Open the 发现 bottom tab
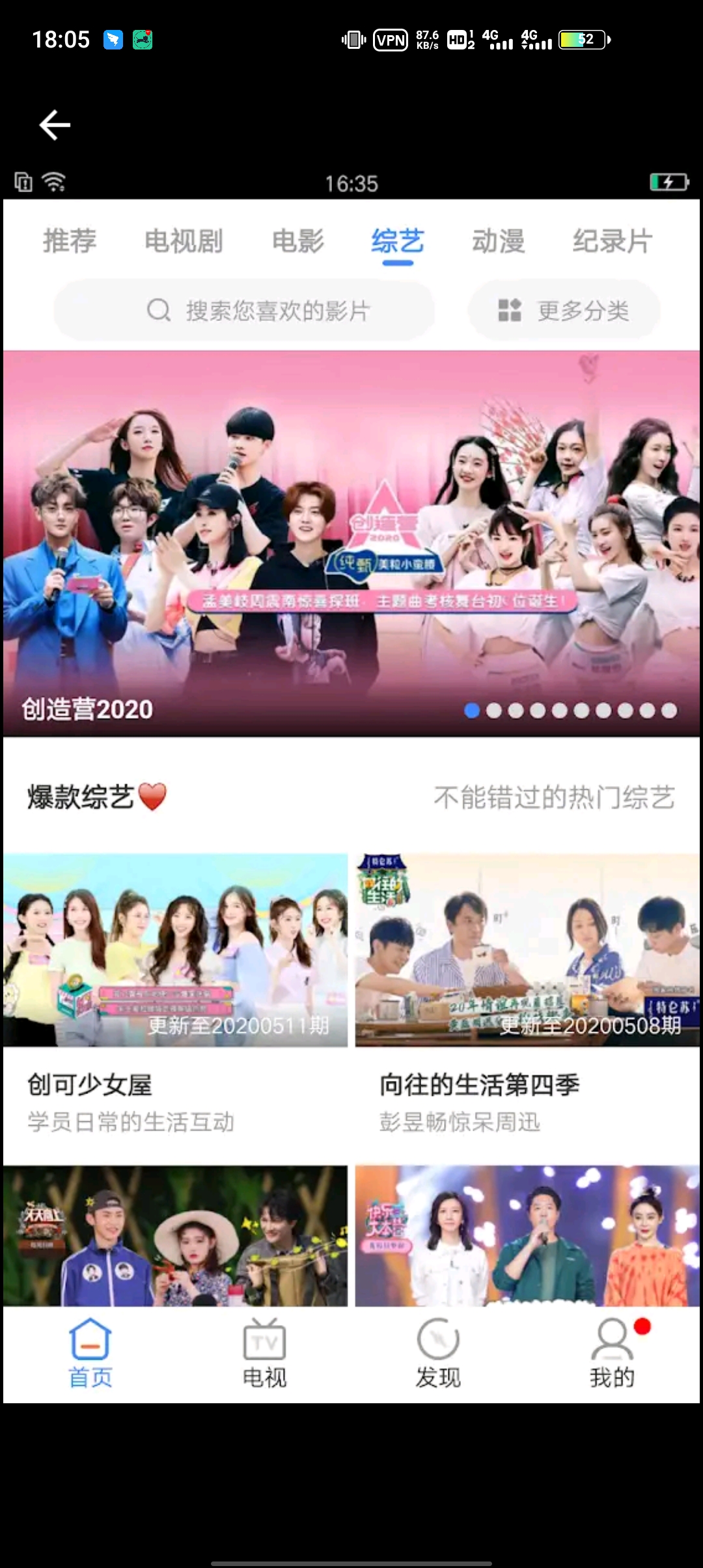 coord(438,1354)
